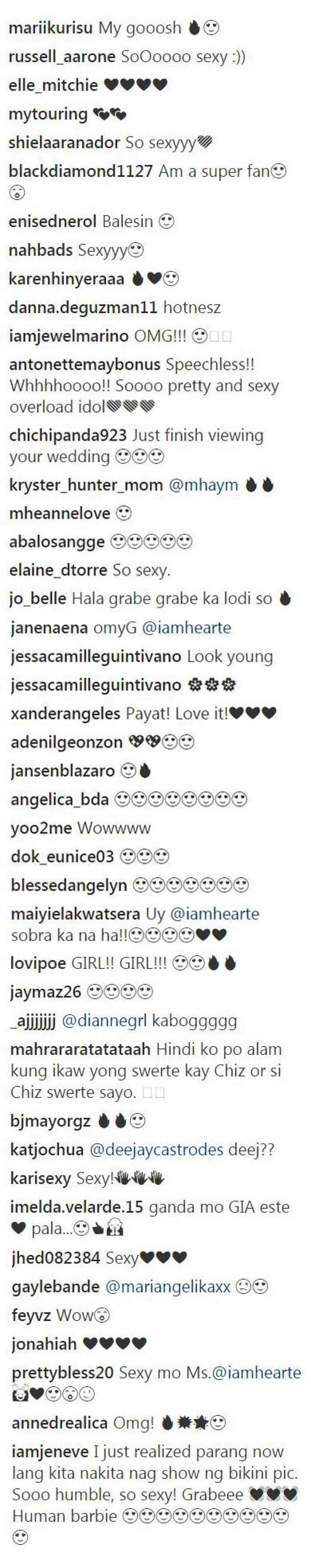Open mahrararatatataah's profile
This screenshot has height=1568, width=311.
click(x=81, y=1049)
